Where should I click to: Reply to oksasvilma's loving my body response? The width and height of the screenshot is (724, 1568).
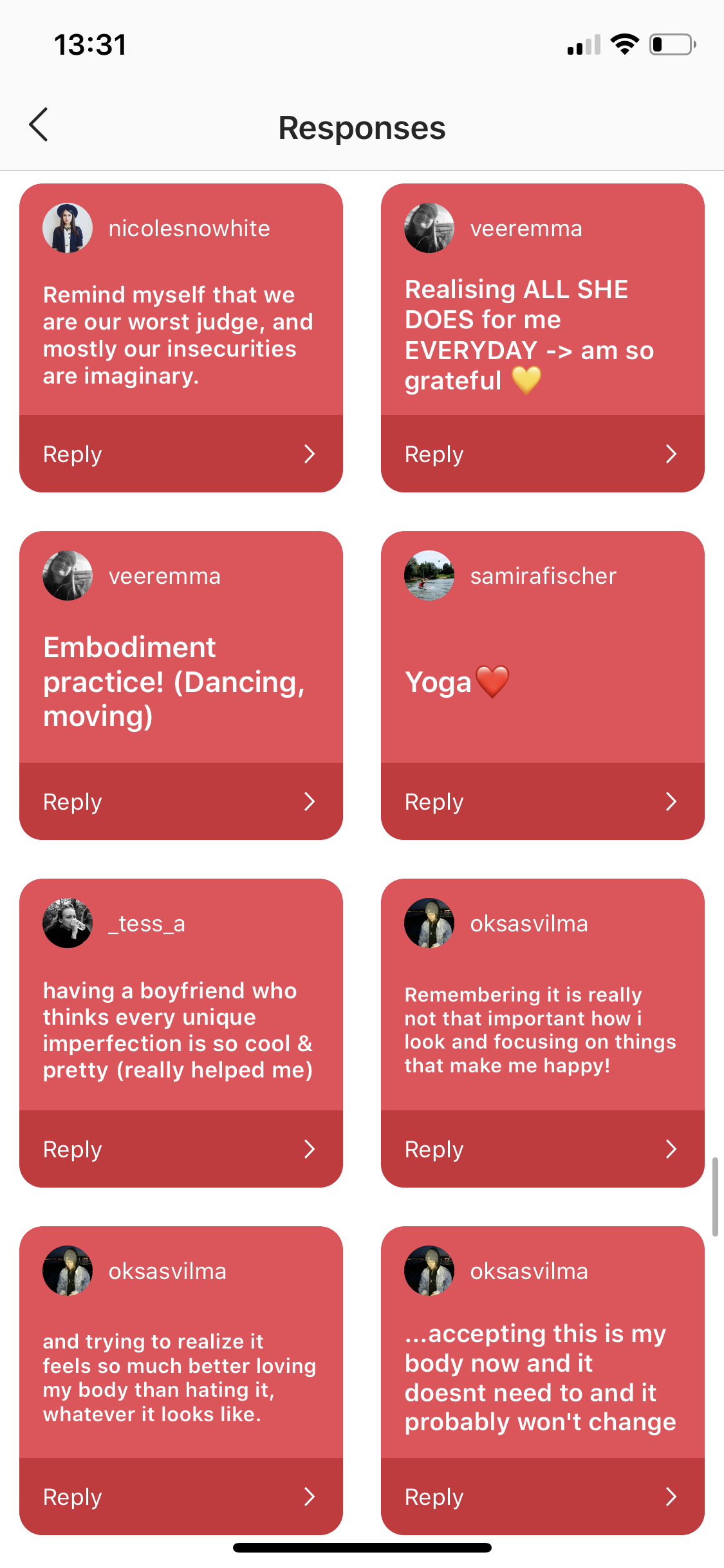[x=180, y=1497]
